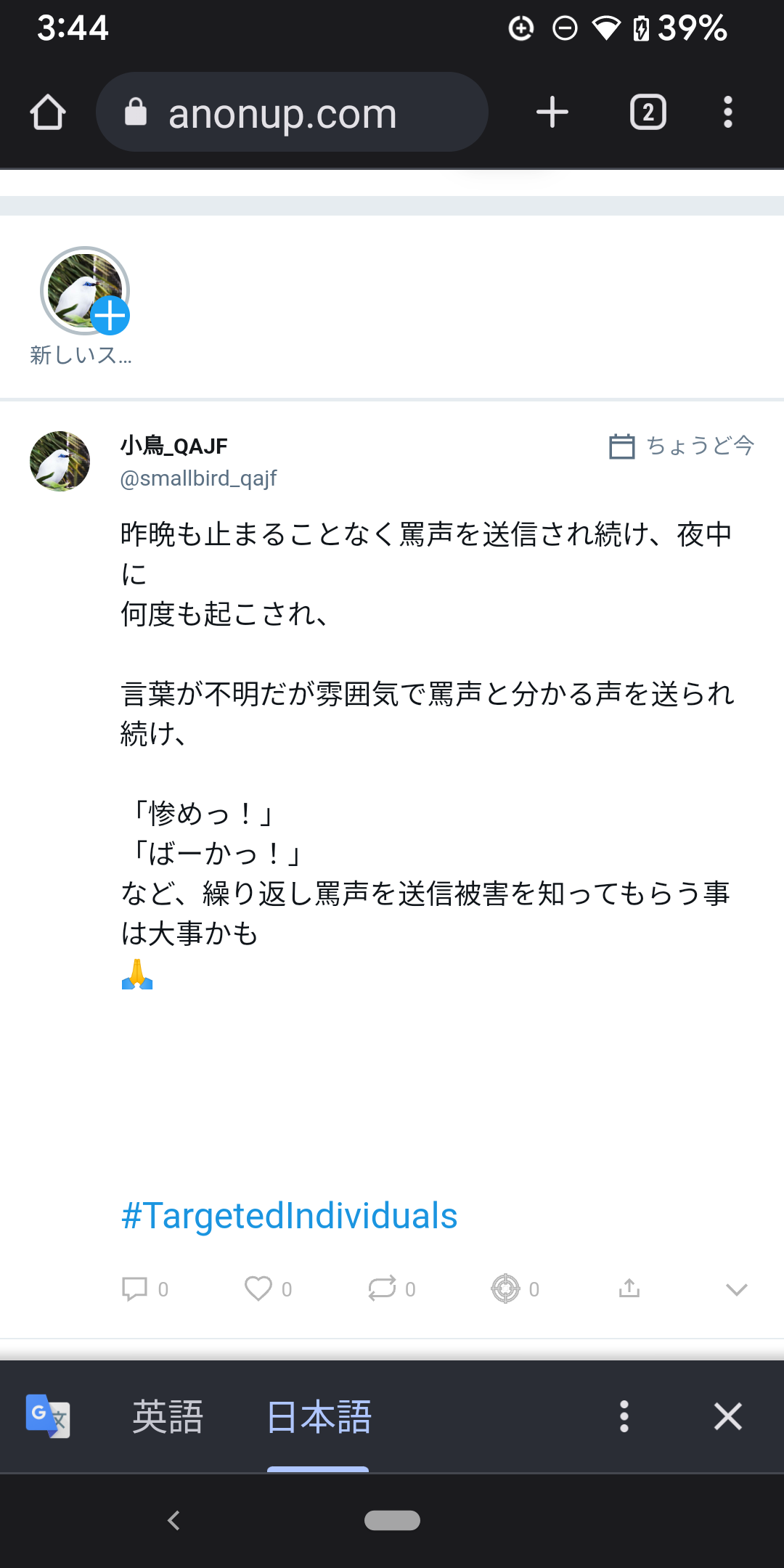Go back using the system navigation arrow
Image resolution: width=784 pixels, height=1568 pixels.
click(173, 1520)
